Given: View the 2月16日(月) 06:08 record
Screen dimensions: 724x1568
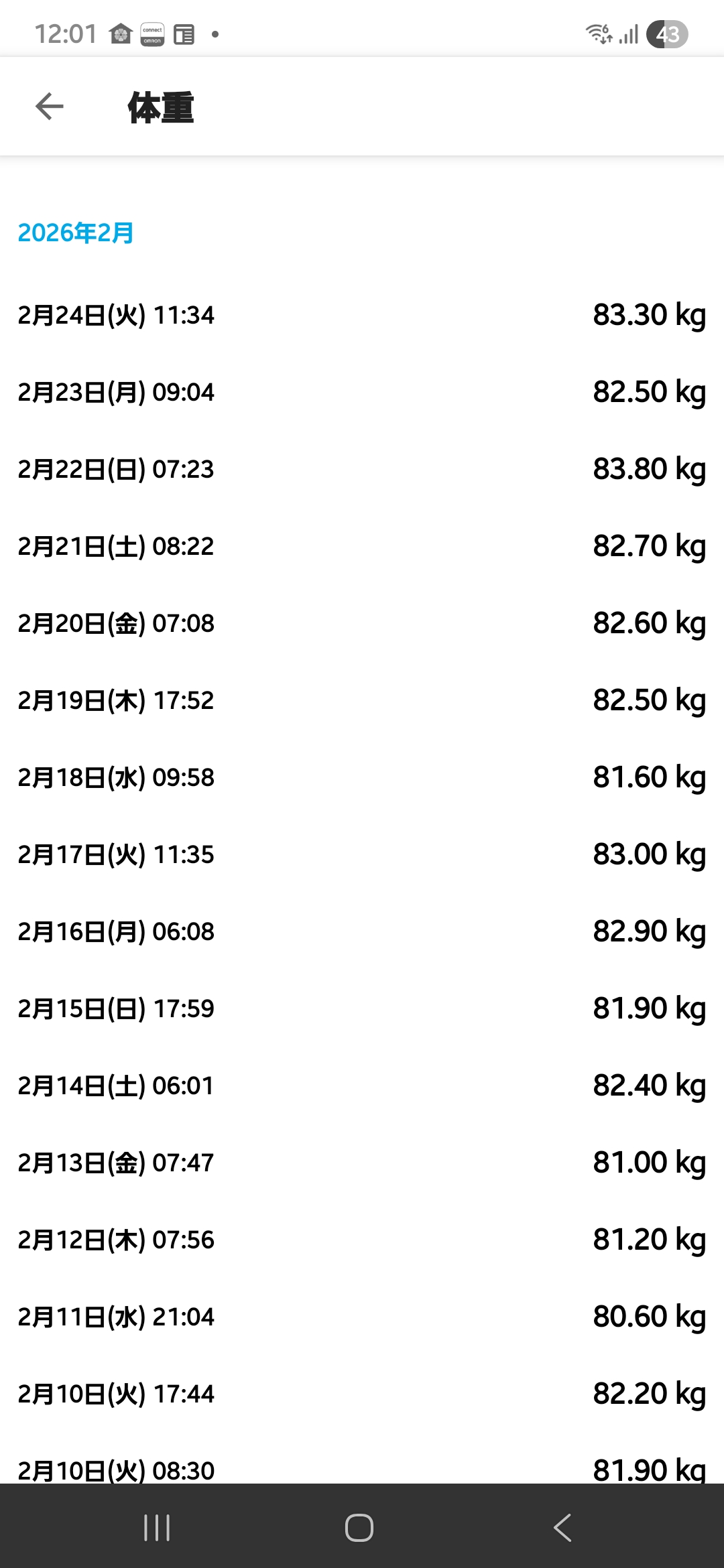Looking at the screenshot, I should pyautogui.click(x=362, y=931).
